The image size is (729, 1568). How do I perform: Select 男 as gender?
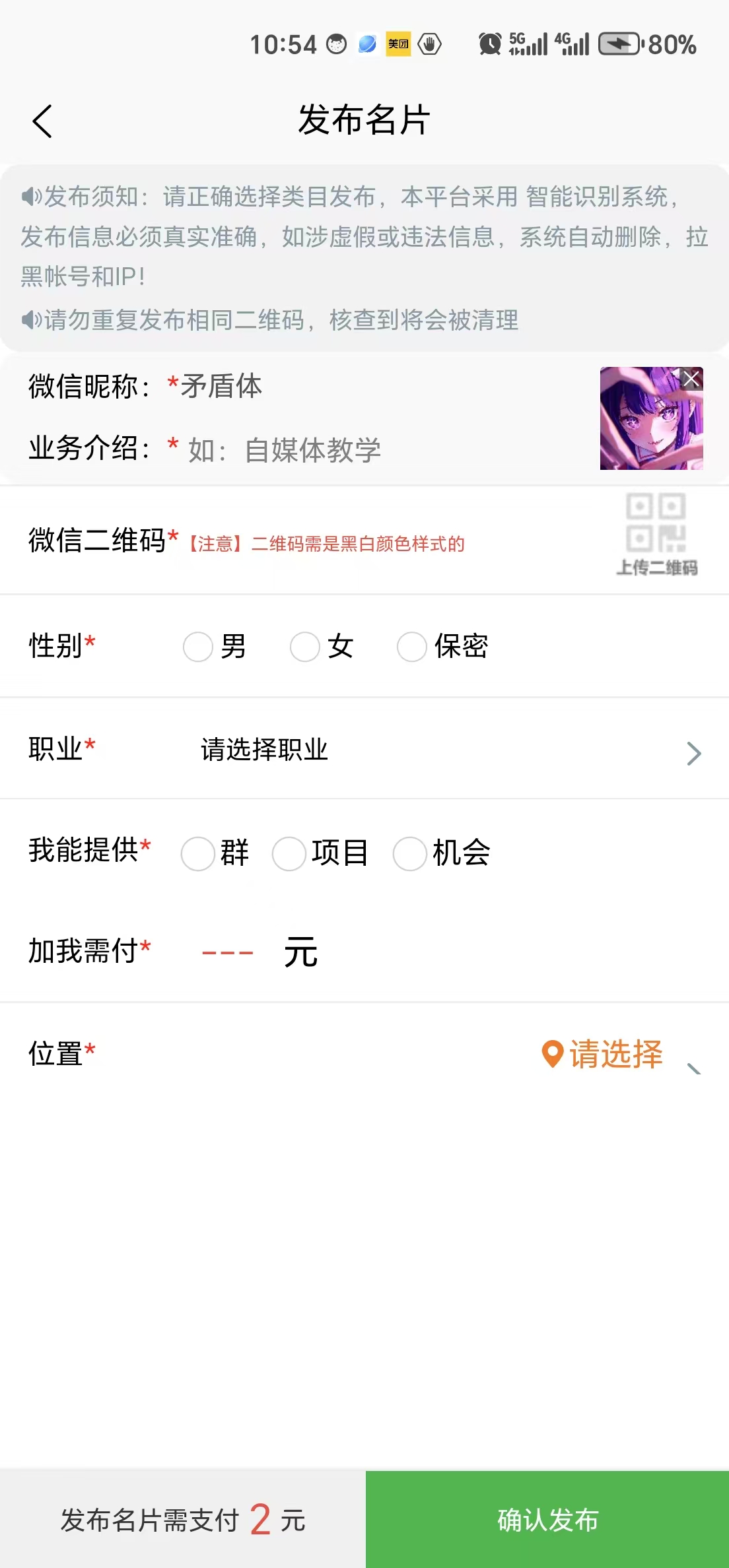click(x=198, y=647)
